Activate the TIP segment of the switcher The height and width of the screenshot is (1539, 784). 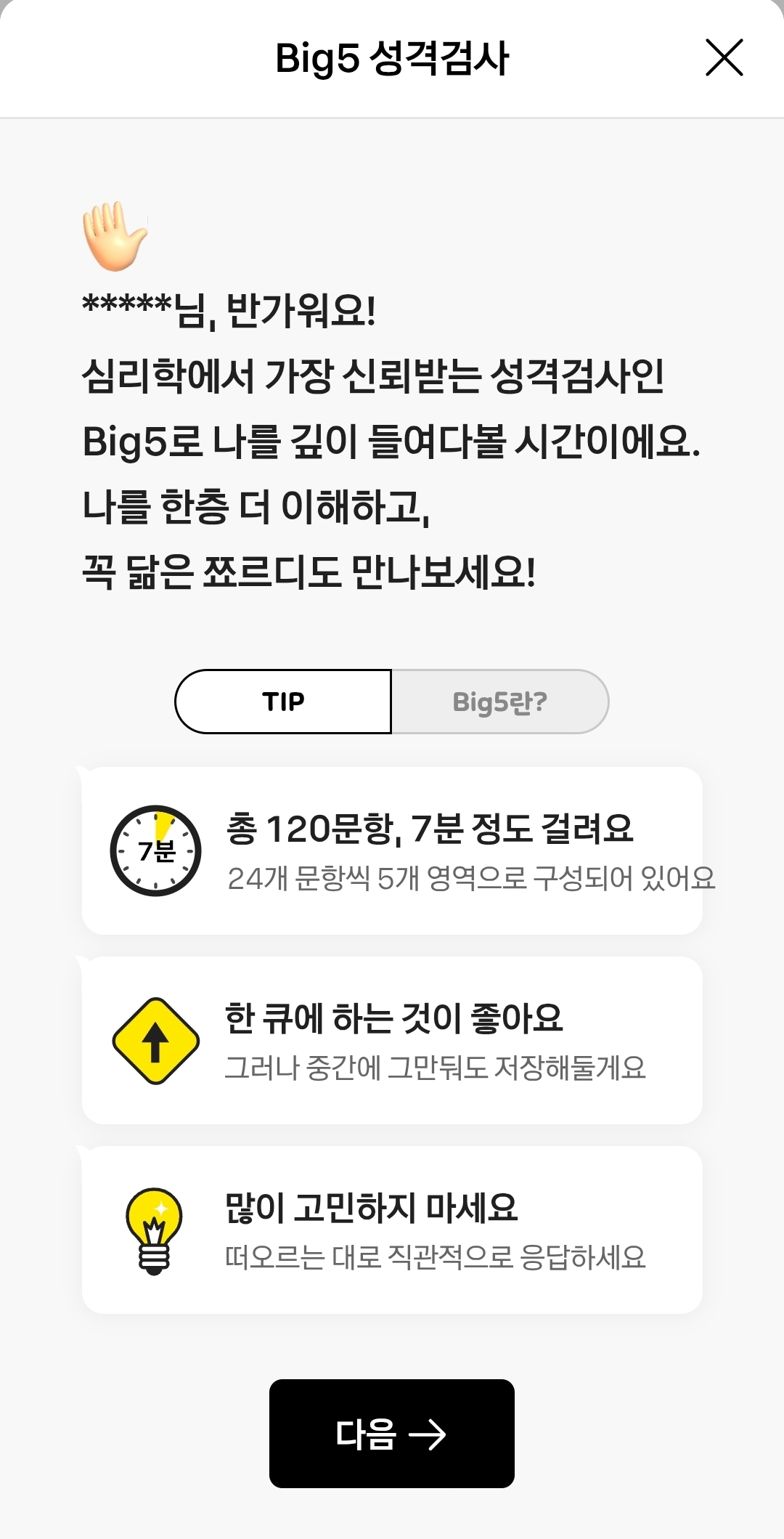283,701
